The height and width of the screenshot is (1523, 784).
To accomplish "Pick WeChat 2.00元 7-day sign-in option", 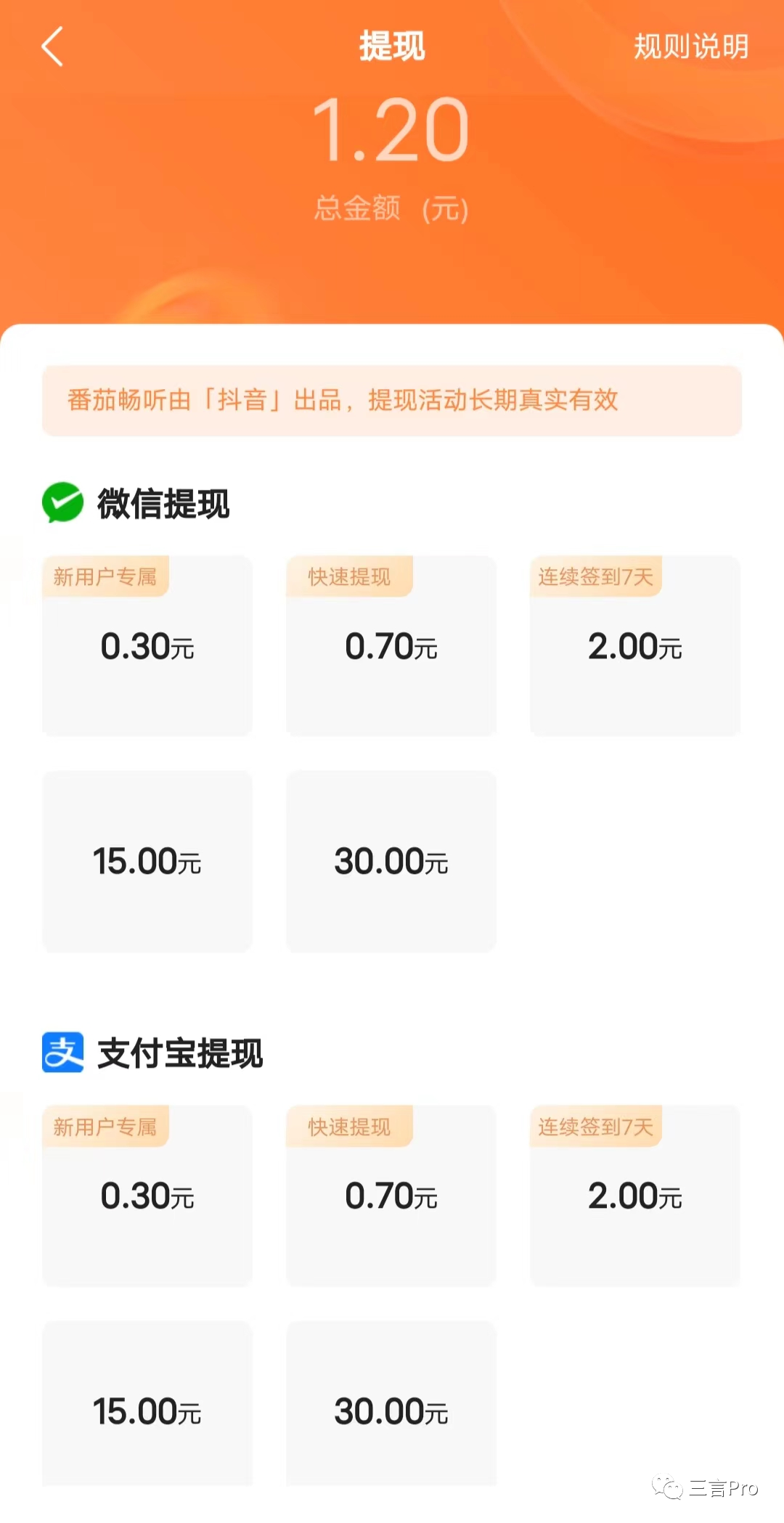I will click(x=635, y=646).
